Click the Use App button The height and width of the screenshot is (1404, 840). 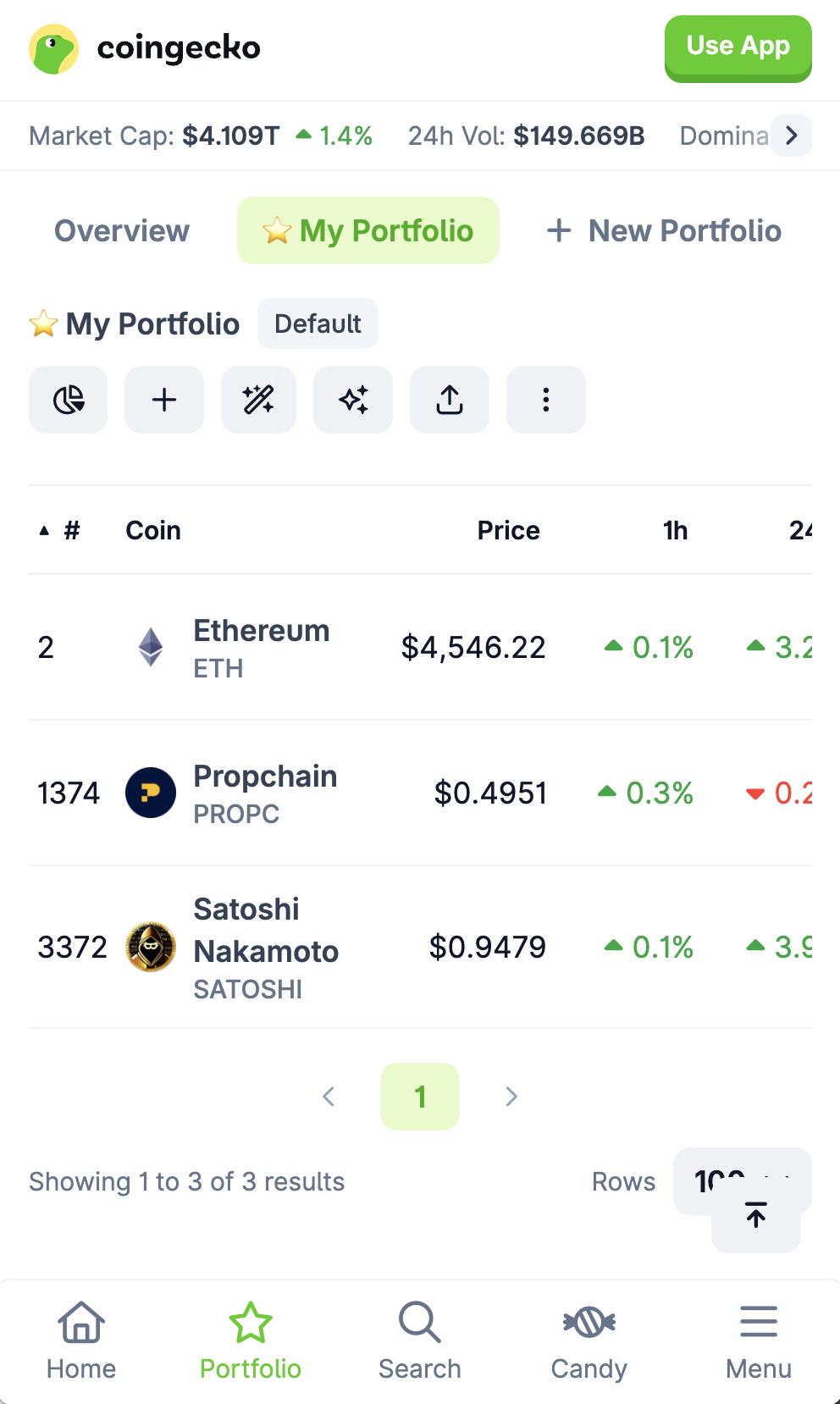(737, 47)
